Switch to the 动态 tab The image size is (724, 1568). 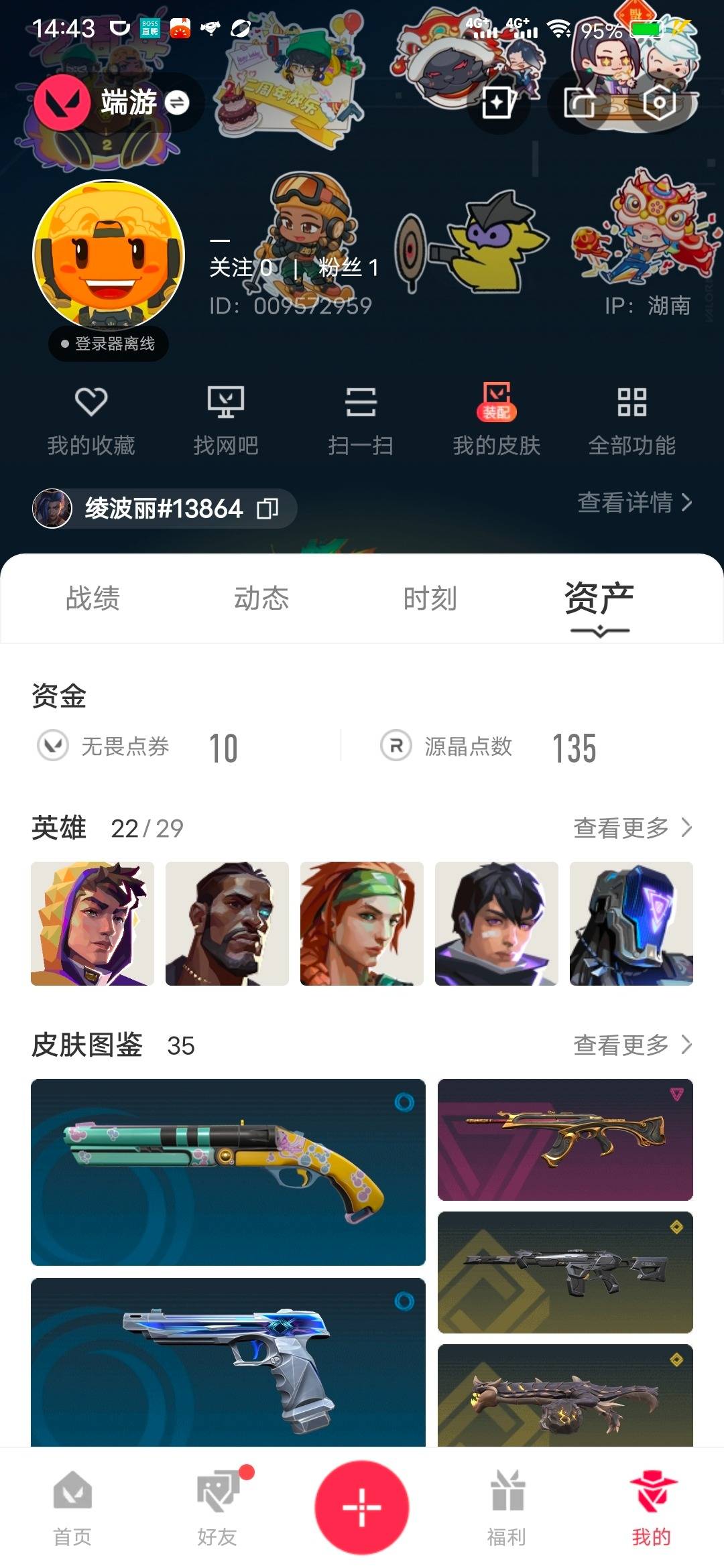tap(261, 598)
